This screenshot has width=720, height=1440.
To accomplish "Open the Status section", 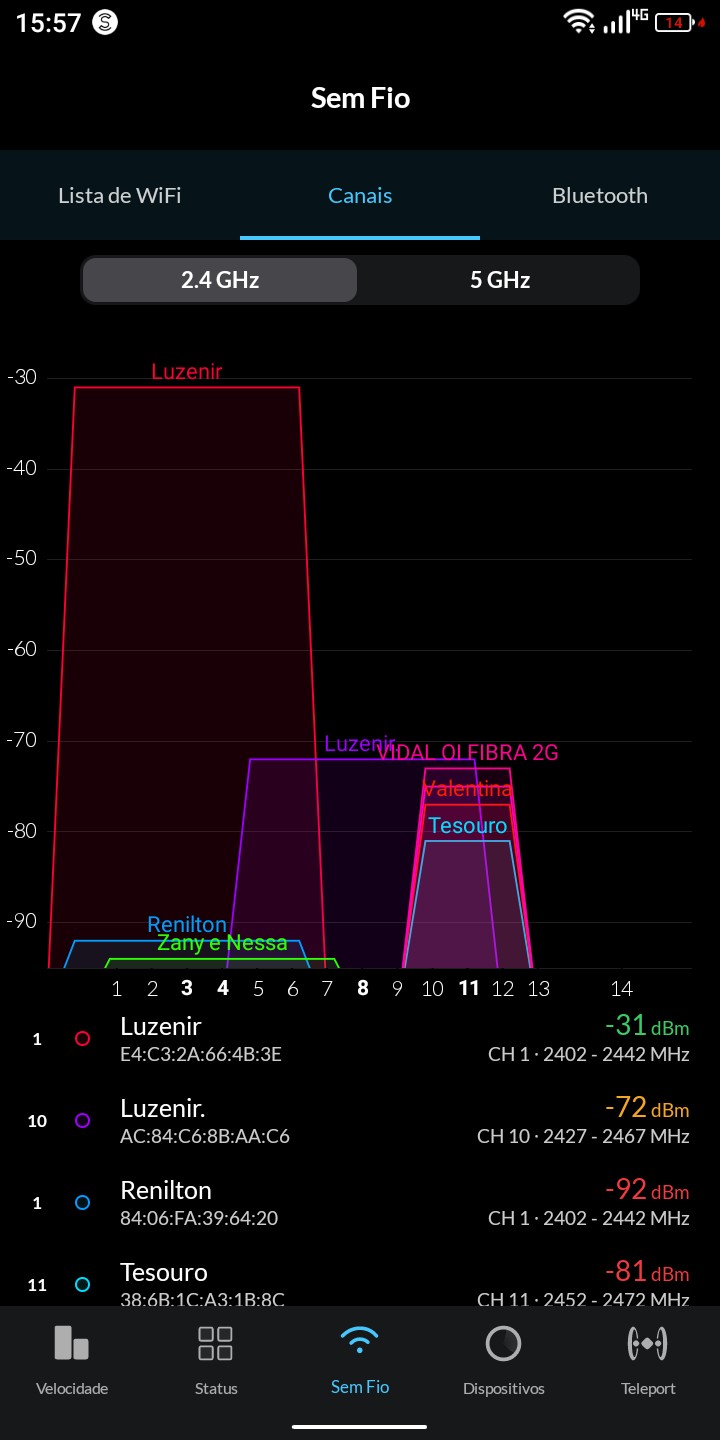I will [216, 1360].
